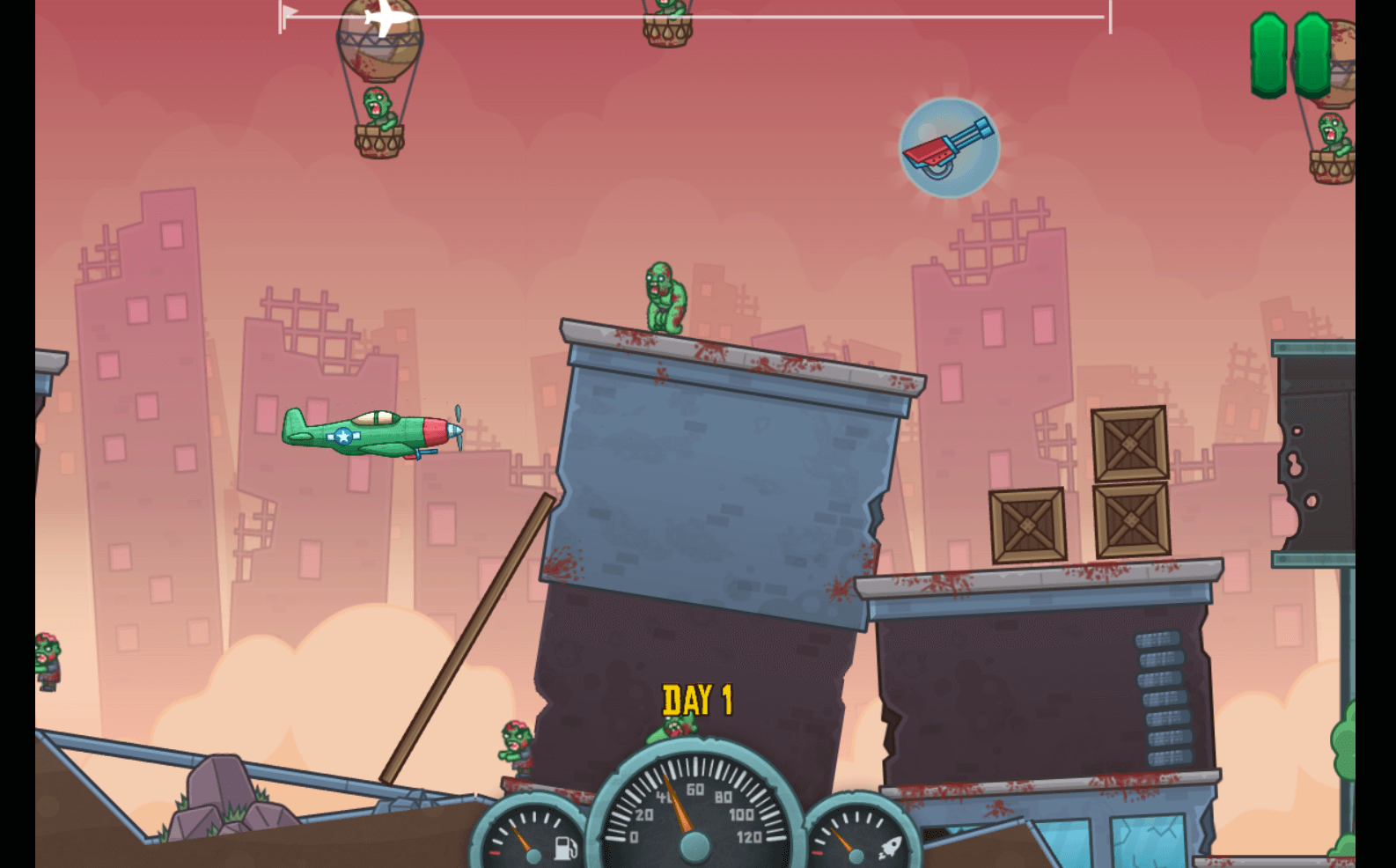Pause the game with the green button
1396x868 pixels.
(x=1290, y=55)
